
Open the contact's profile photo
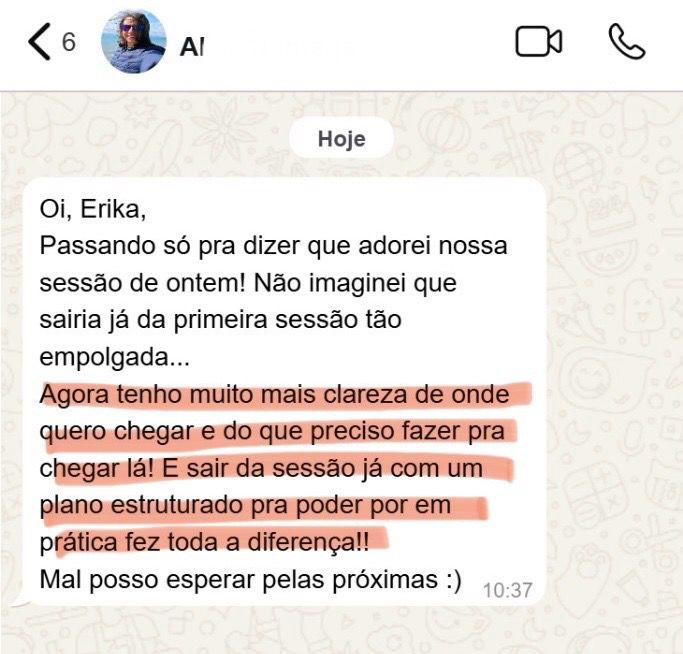coord(134,42)
